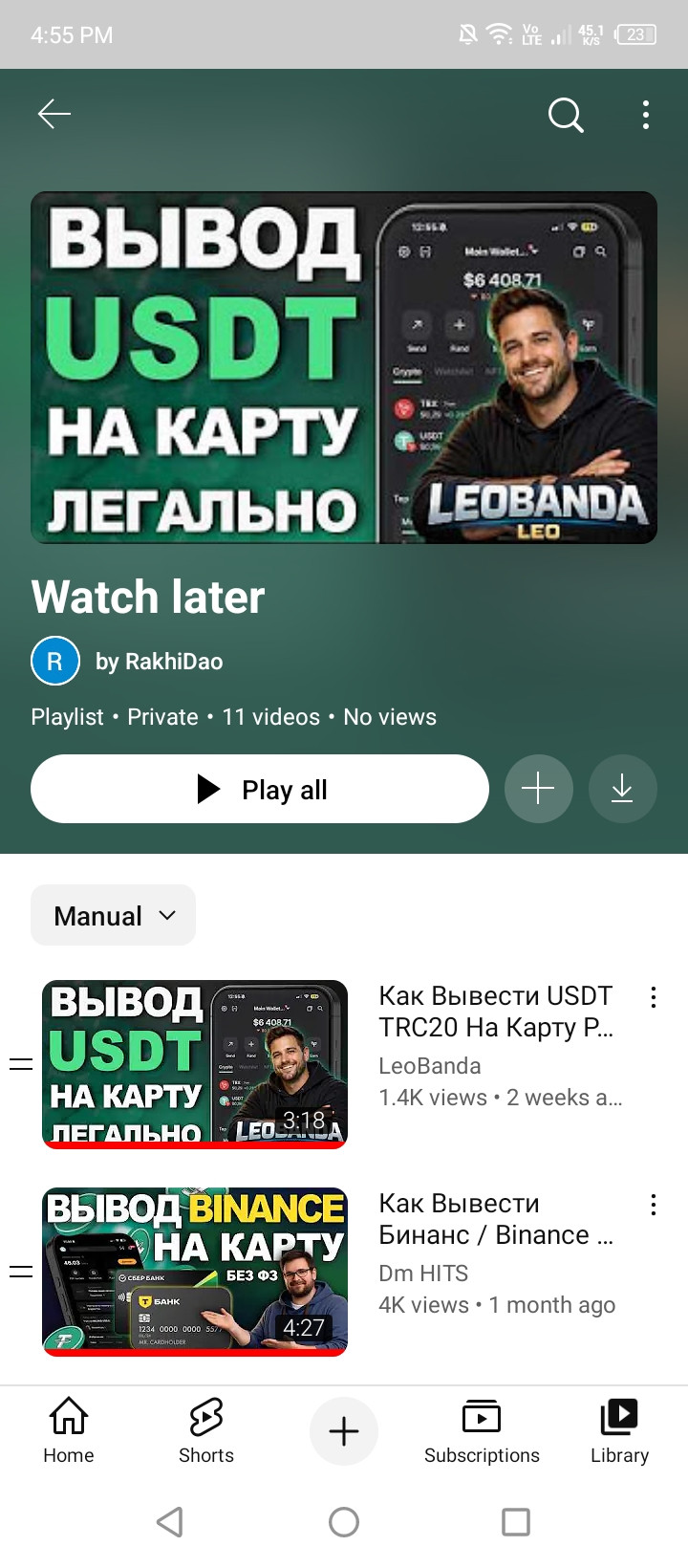Tap the system recent apps button

point(516,1521)
